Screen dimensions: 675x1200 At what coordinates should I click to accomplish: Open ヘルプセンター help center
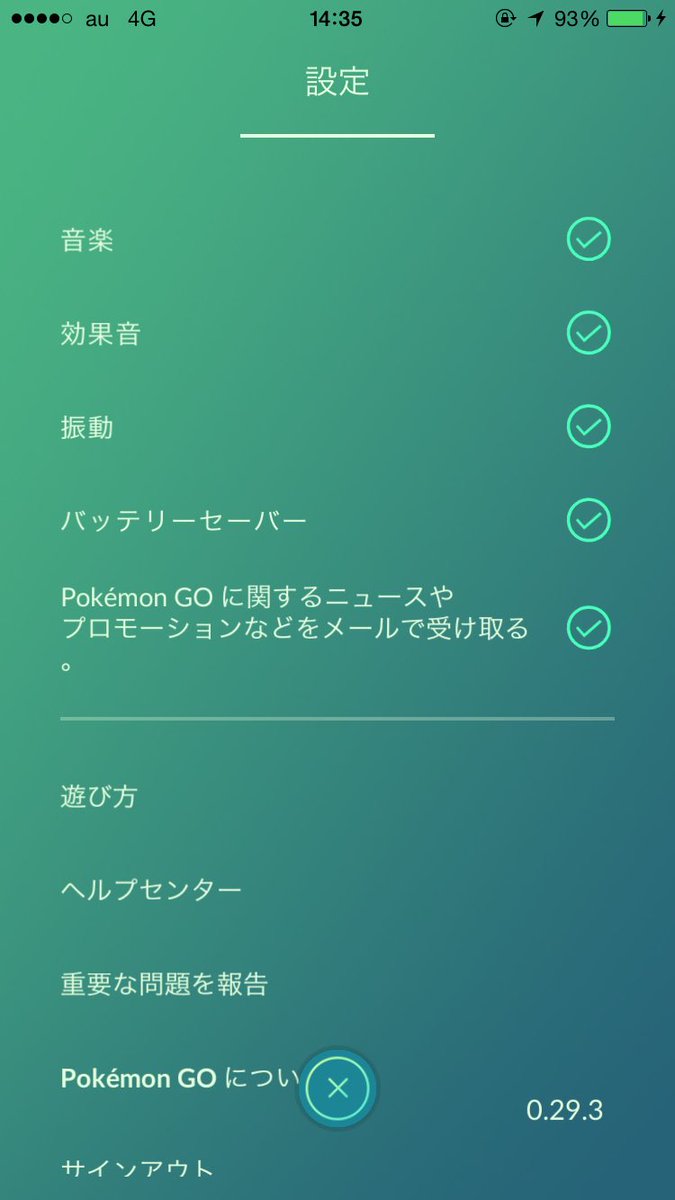pyautogui.click(x=151, y=890)
